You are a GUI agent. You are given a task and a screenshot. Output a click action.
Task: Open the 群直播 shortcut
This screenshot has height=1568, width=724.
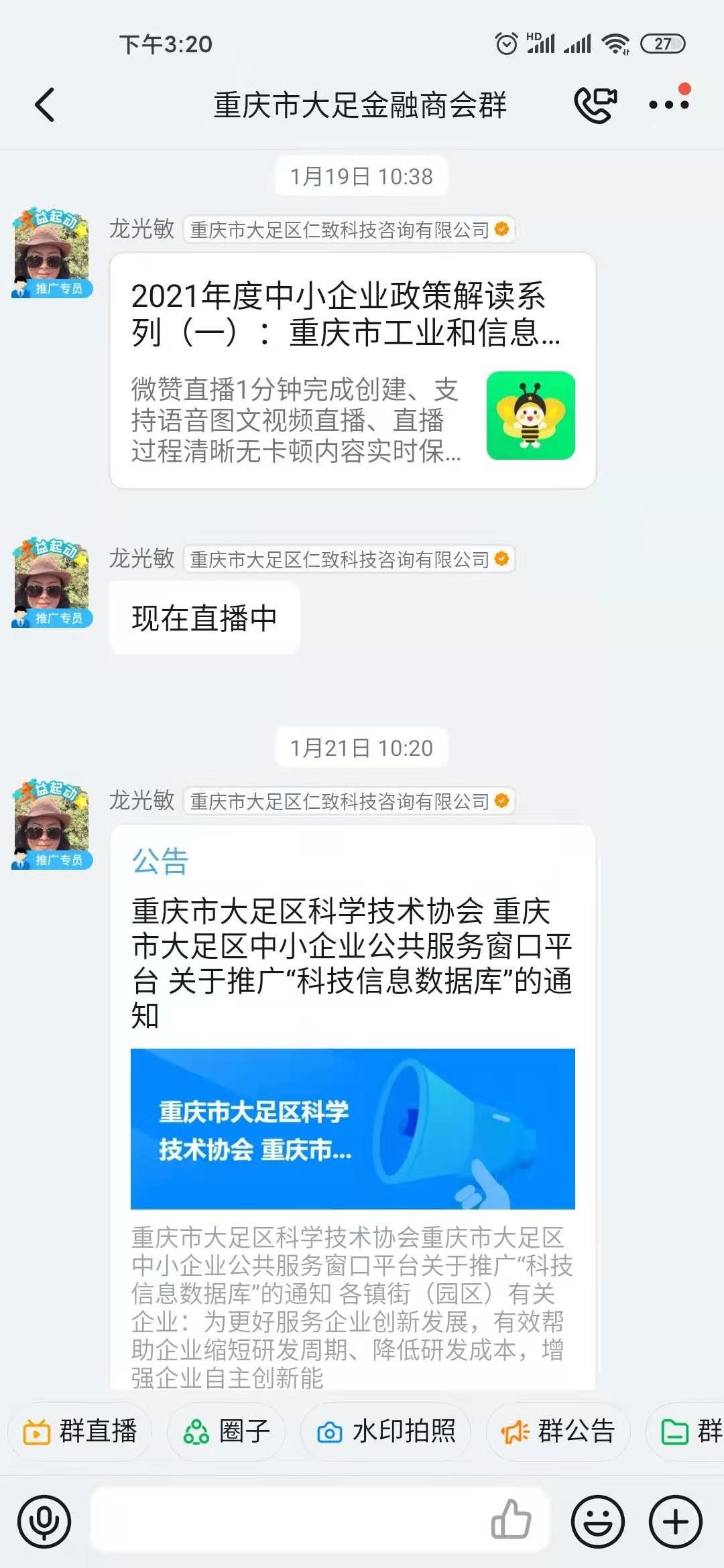coord(80,1431)
